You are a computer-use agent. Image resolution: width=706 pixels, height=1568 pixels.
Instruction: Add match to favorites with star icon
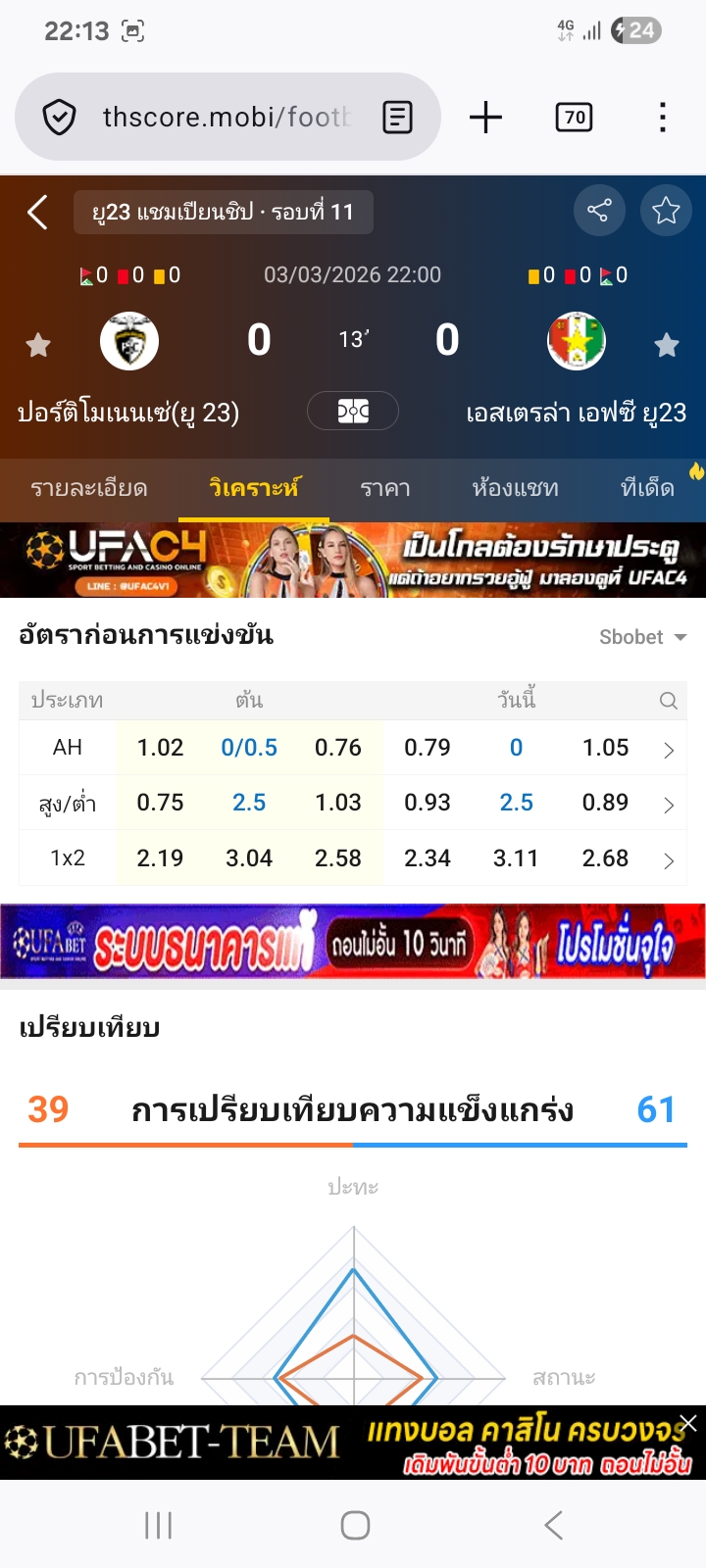(666, 210)
